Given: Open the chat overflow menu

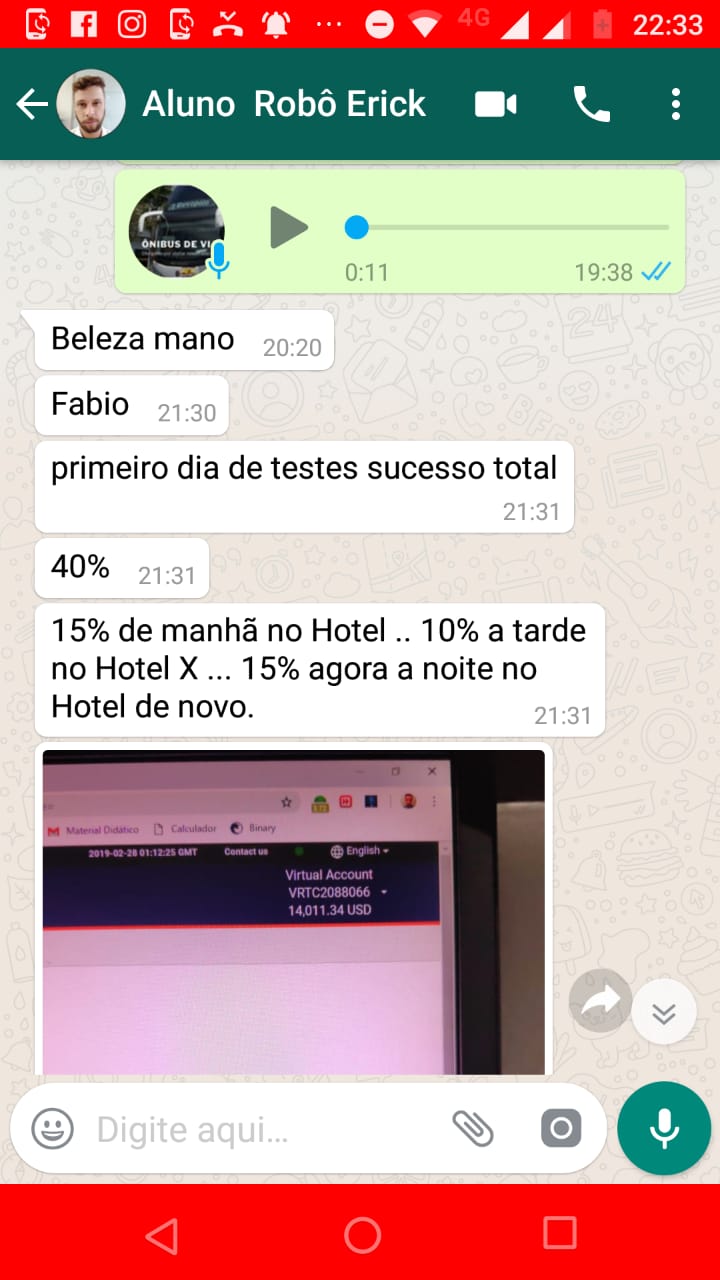Looking at the screenshot, I should pyautogui.click(x=676, y=104).
